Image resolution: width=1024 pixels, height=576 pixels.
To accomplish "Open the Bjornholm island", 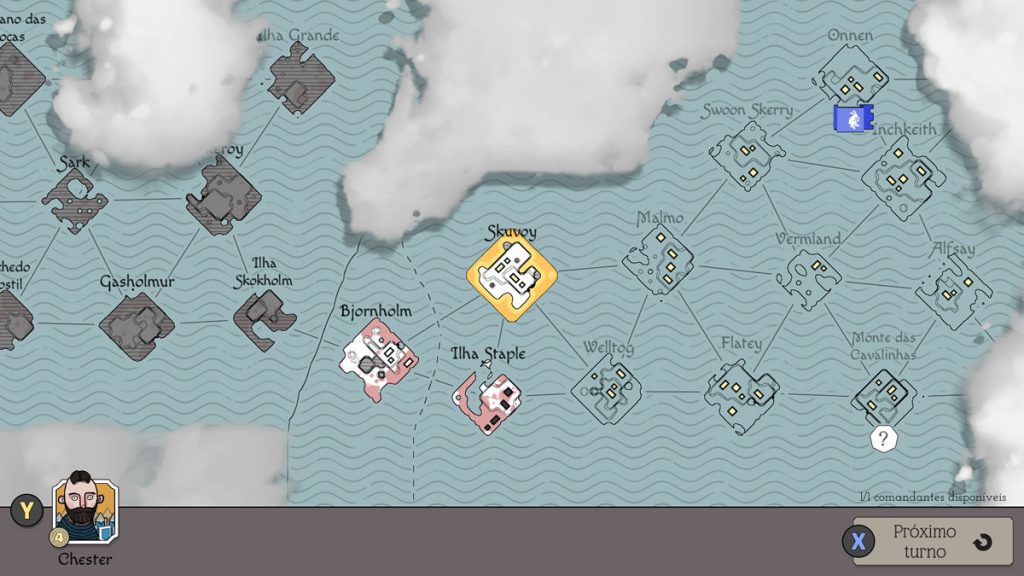I will (379, 360).
